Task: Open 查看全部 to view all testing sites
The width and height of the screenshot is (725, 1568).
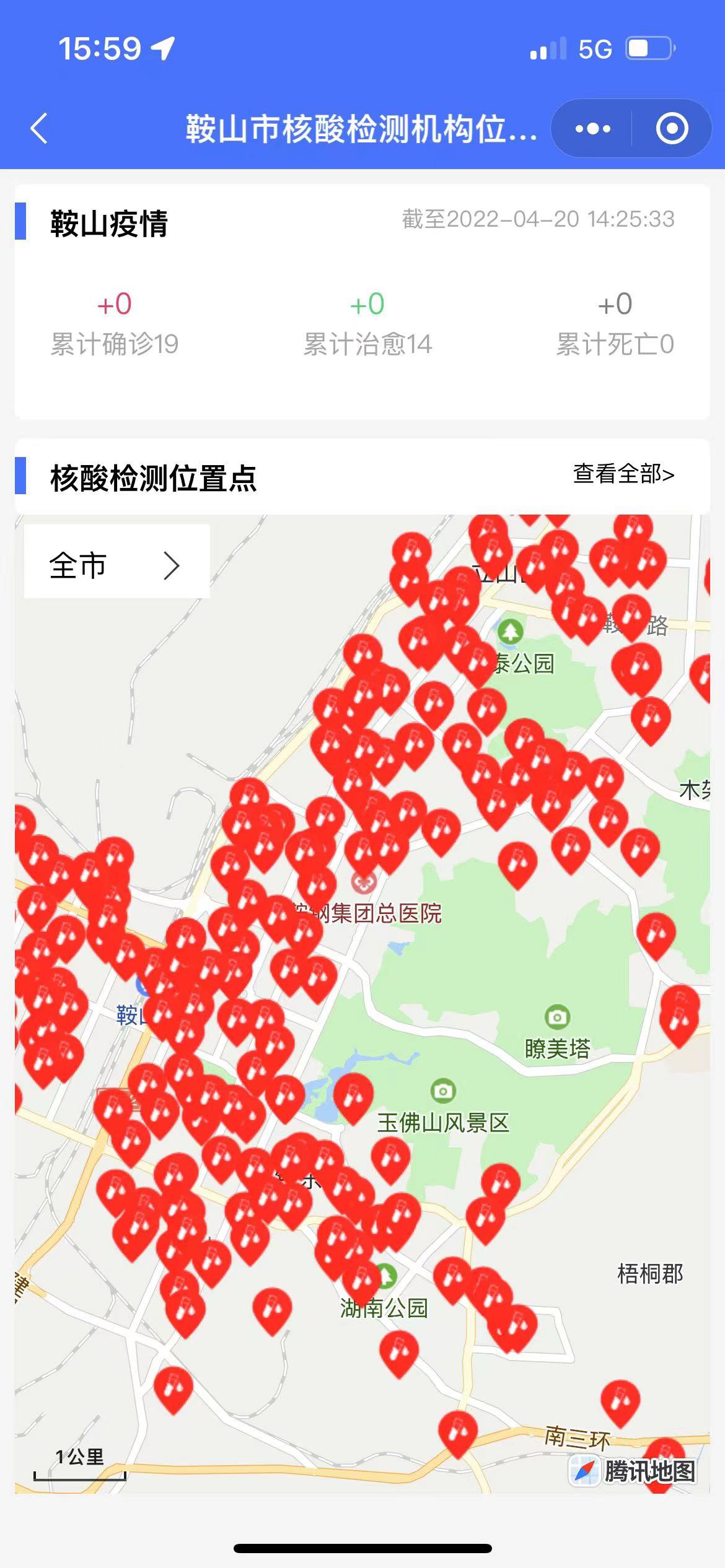Action: pos(623,474)
